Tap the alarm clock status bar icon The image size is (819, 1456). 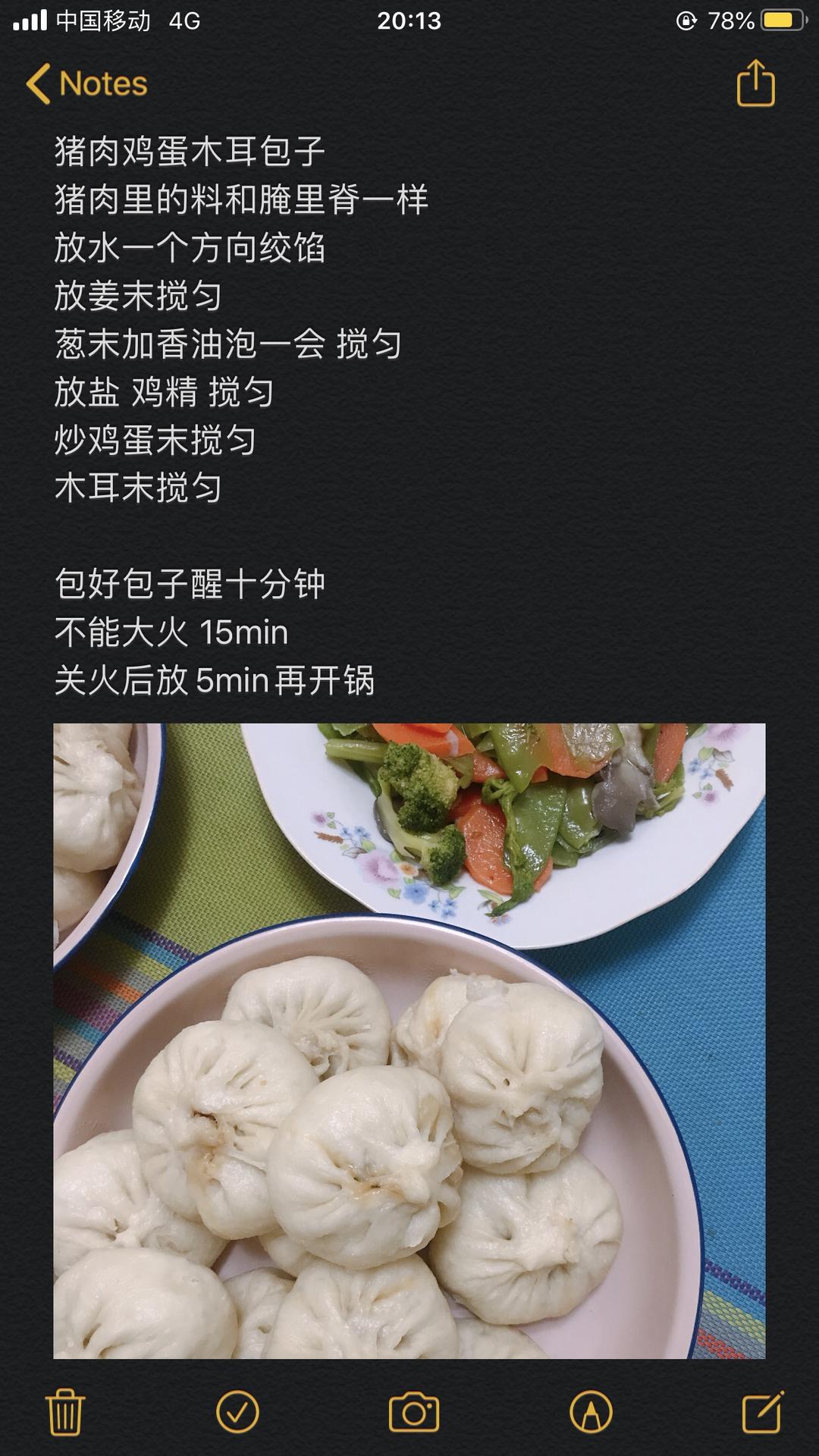point(685,20)
